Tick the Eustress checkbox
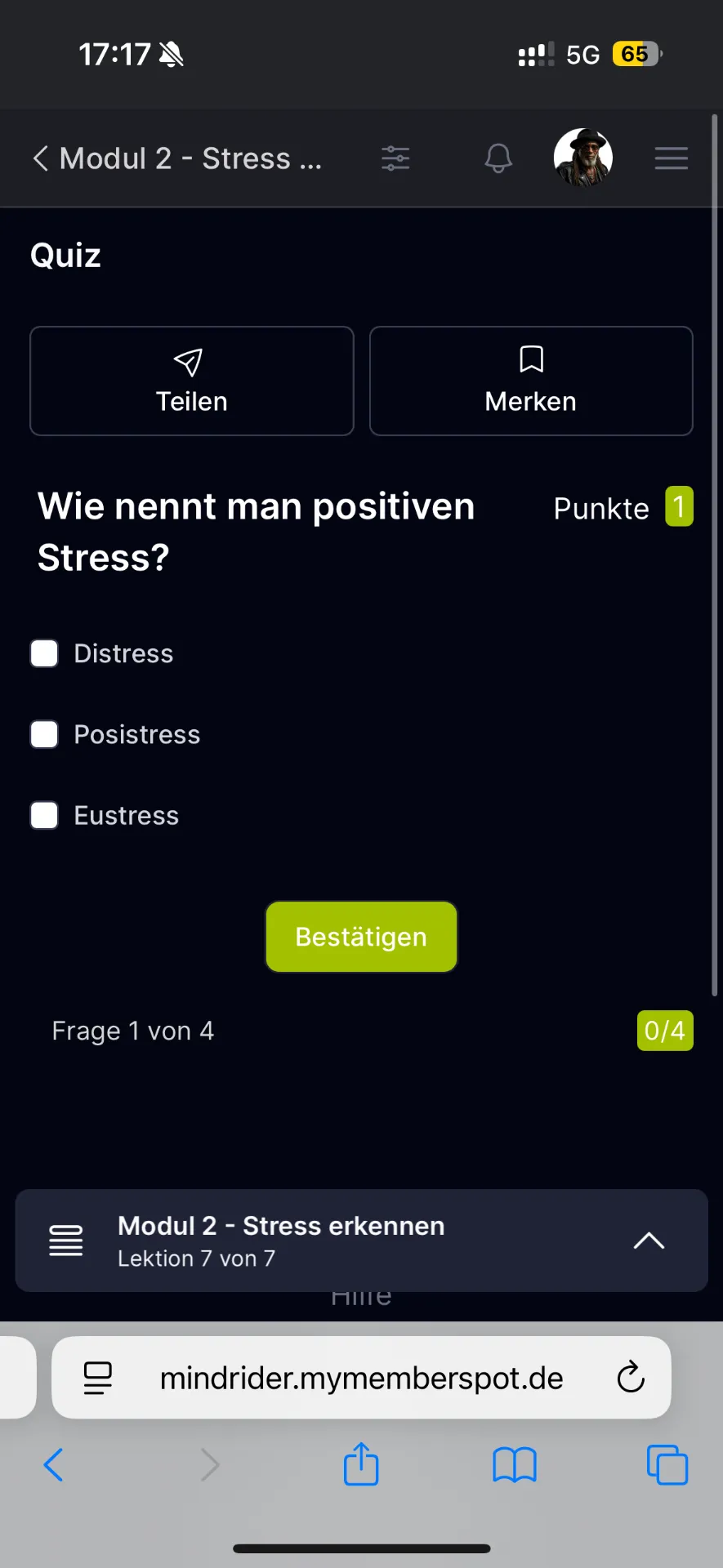 [44, 815]
